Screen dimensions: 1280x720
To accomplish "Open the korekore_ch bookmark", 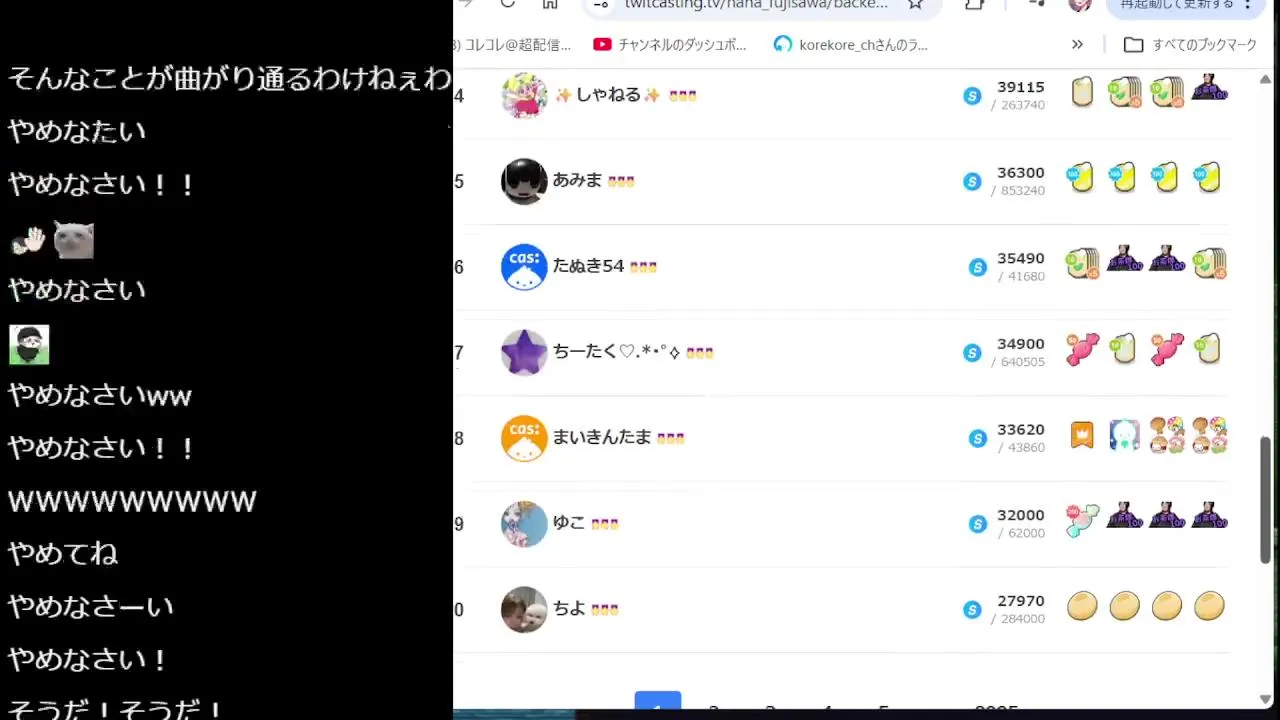I will tap(852, 44).
